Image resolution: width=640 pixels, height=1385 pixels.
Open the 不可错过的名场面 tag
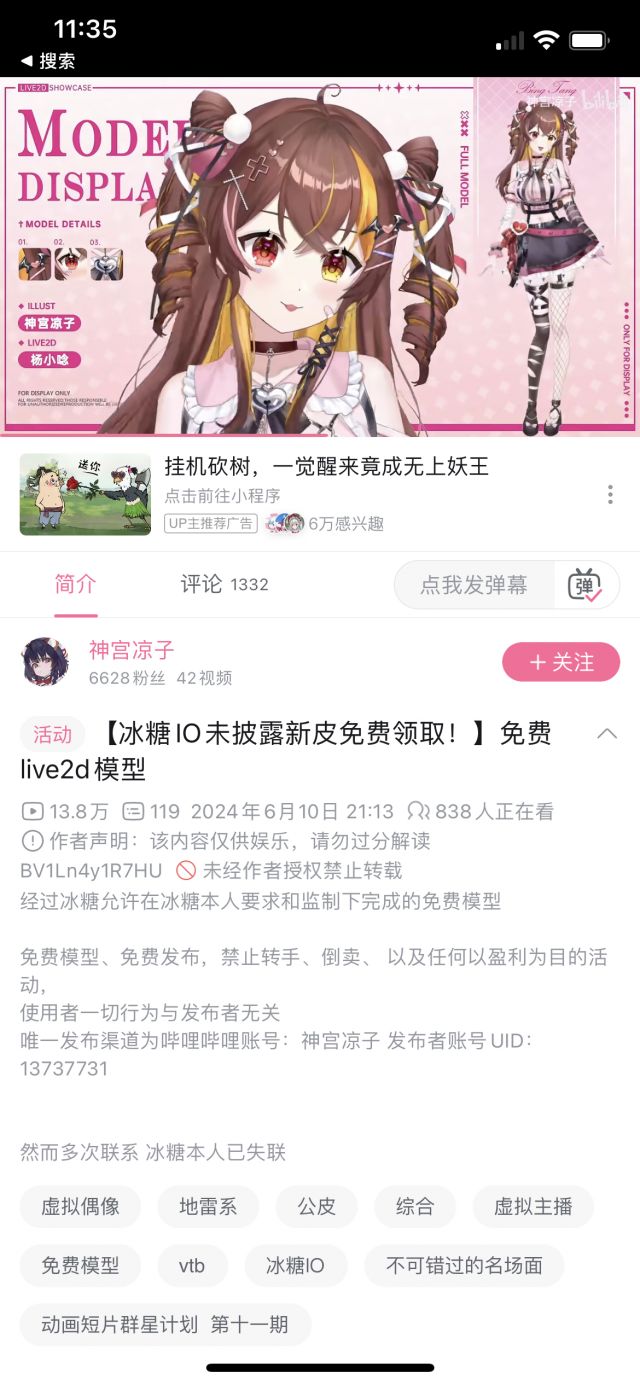(x=464, y=1265)
